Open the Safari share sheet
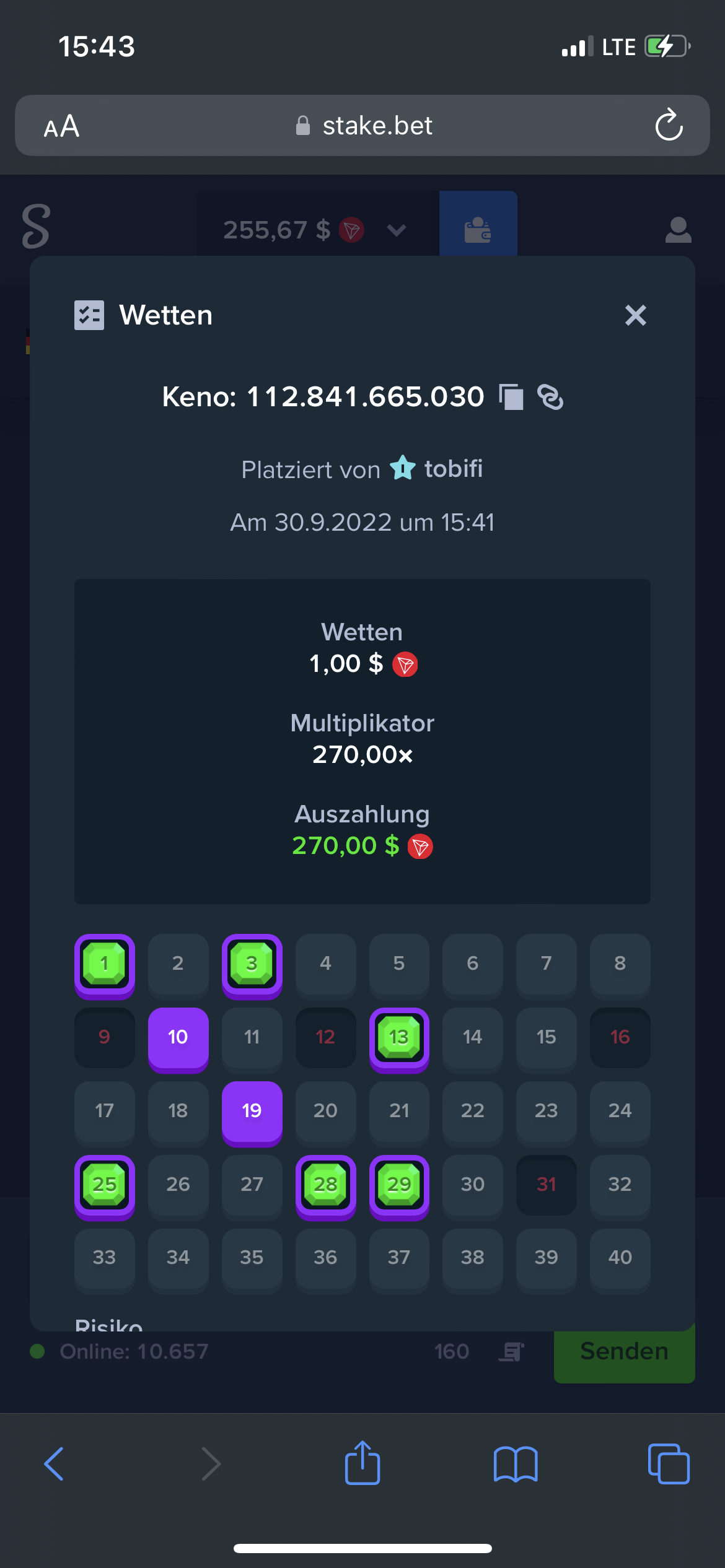Screen dimensions: 725x1568 [x=362, y=1463]
